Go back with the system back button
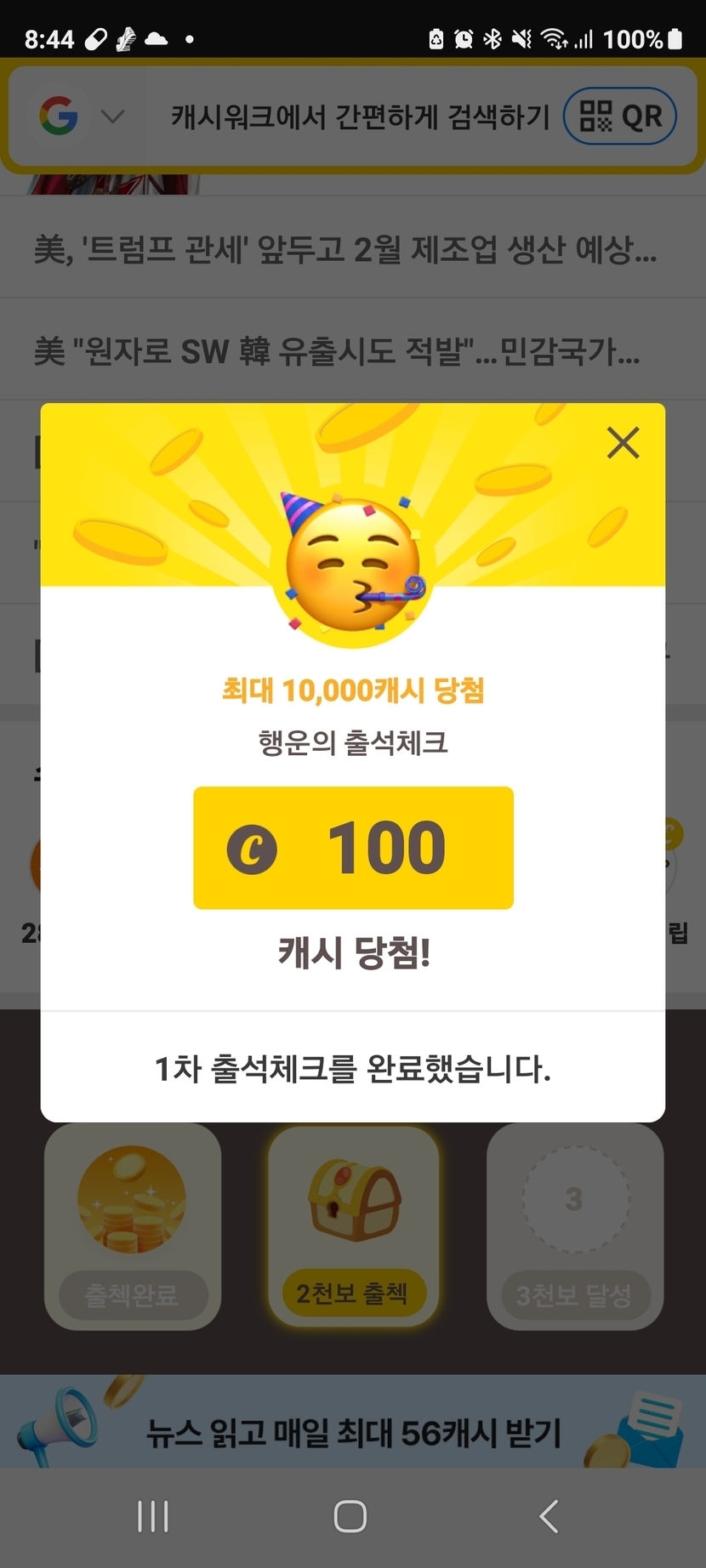This screenshot has height=1568, width=706. point(549,1515)
